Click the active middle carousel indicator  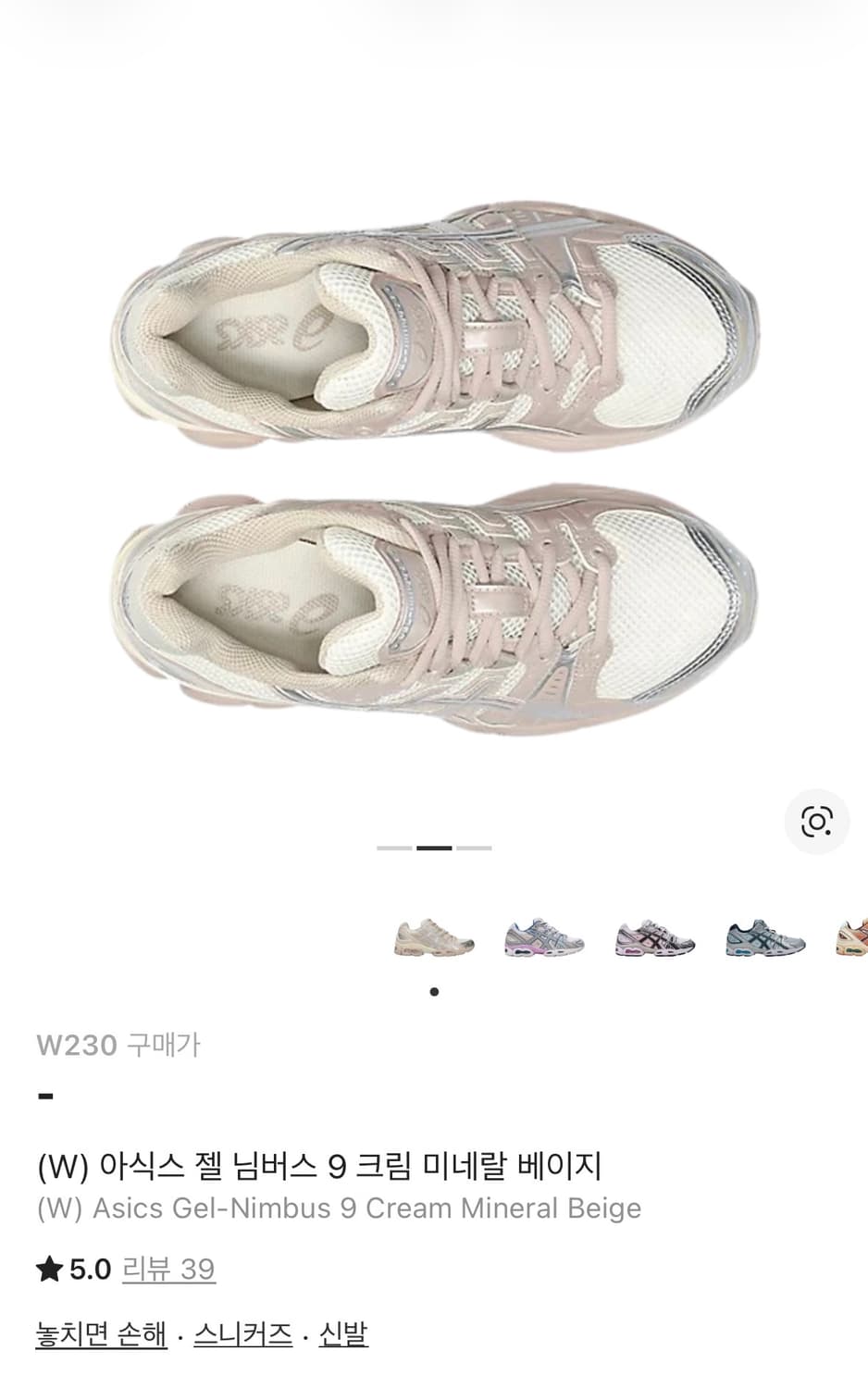(x=434, y=847)
